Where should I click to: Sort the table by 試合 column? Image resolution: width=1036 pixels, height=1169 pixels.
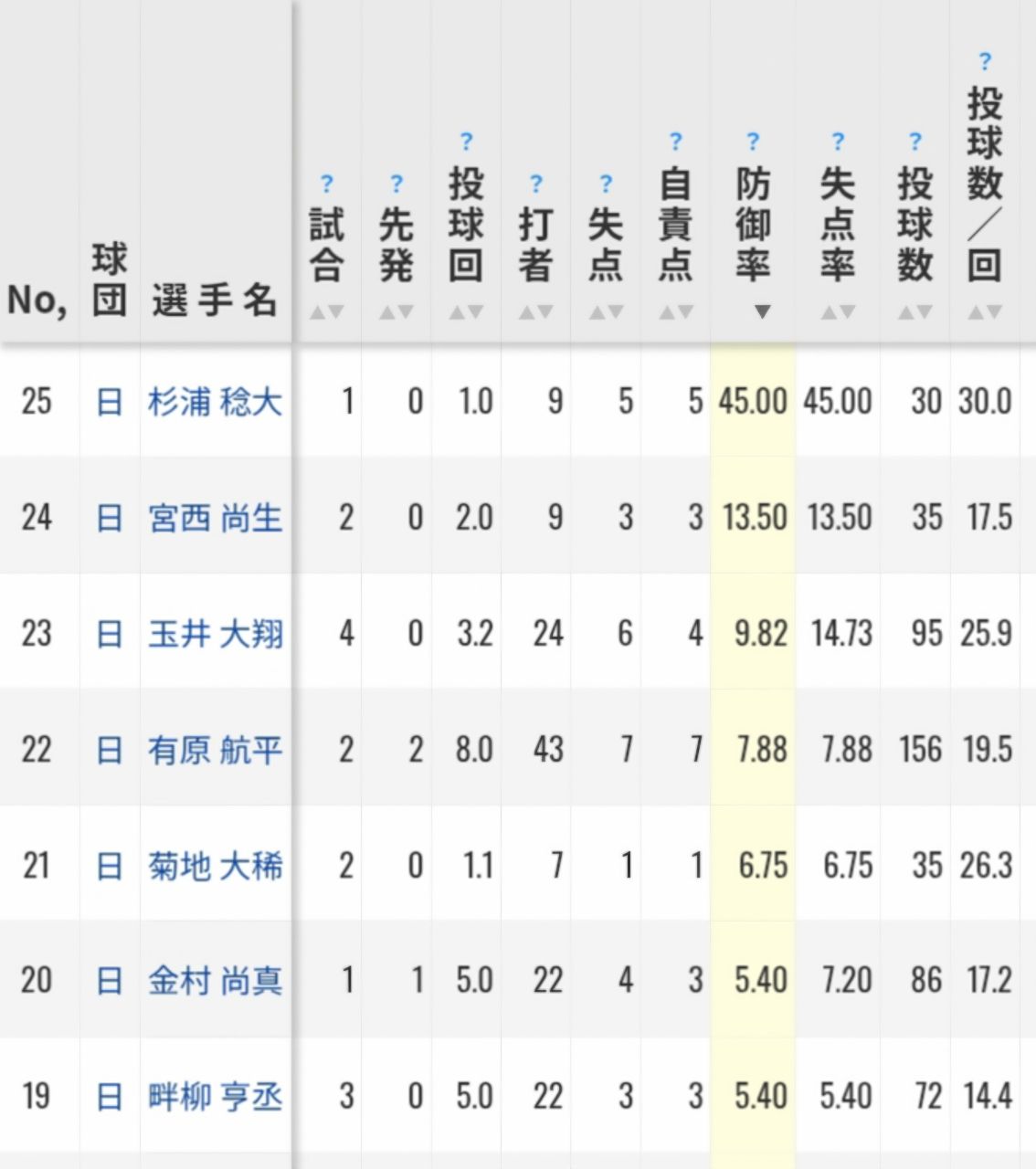[326, 312]
